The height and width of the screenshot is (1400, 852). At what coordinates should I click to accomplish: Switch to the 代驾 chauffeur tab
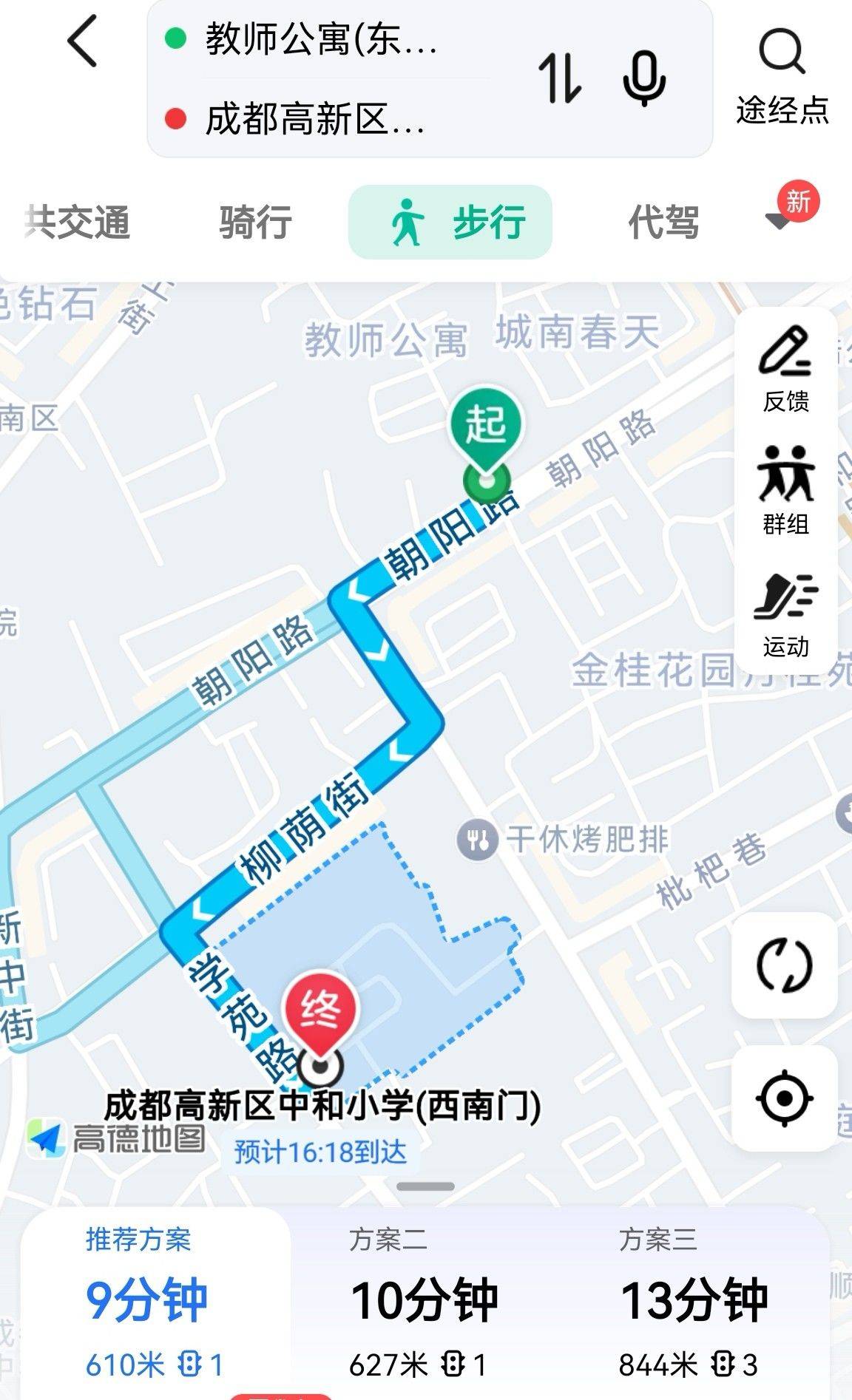(664, 220)
